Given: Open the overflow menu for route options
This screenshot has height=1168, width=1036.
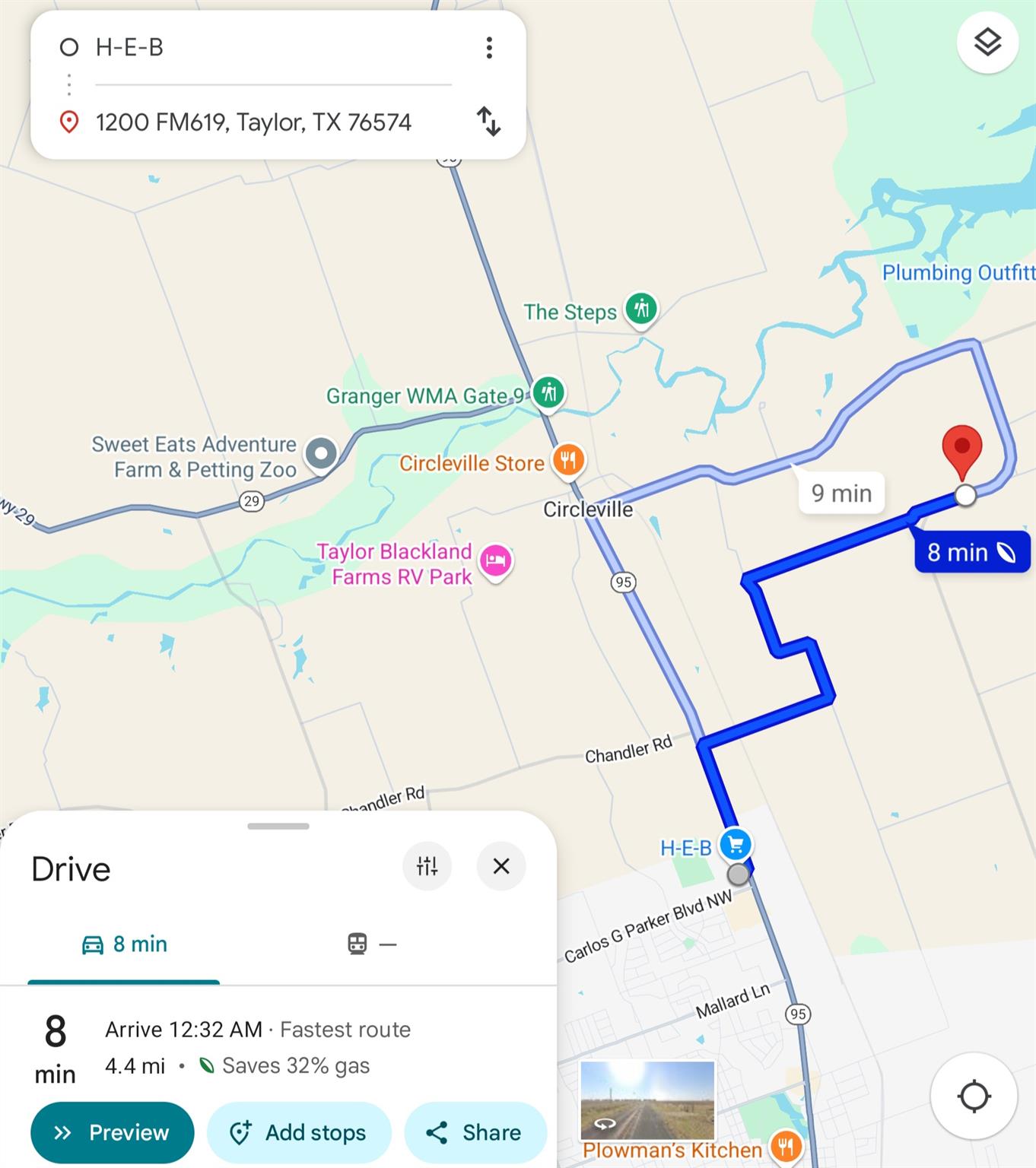Looking at the screenshot, I should coord(489,48).
